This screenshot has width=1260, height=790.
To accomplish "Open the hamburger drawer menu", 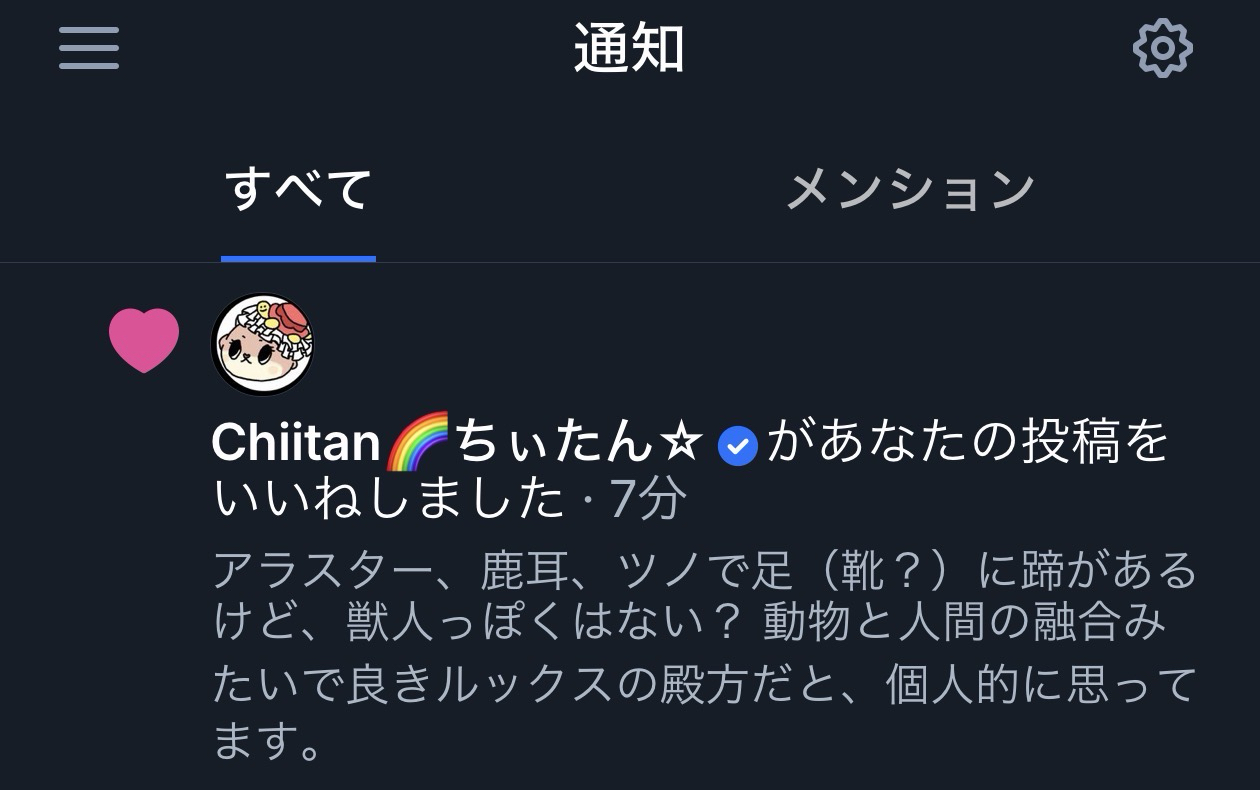I will pos(89,49).
